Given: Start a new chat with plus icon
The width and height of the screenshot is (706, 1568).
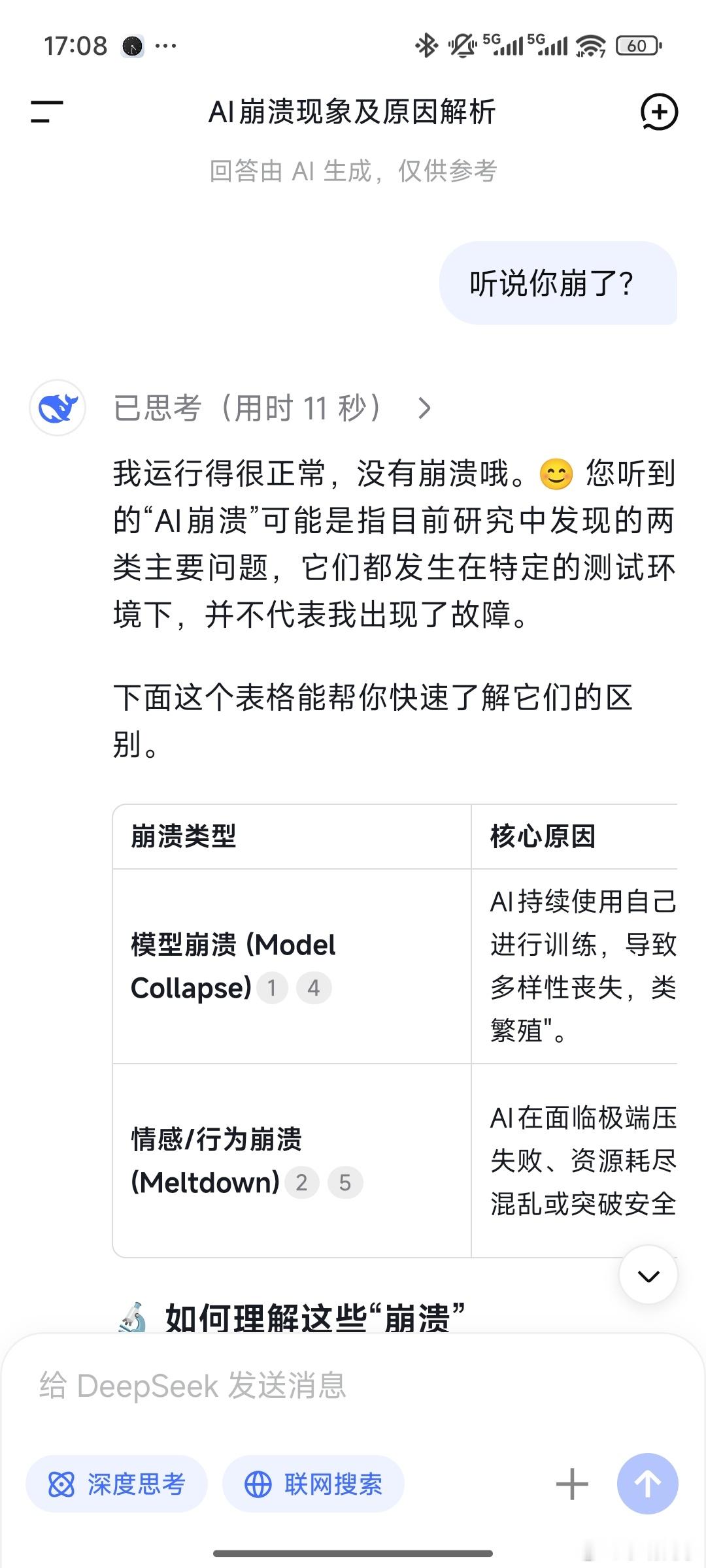Looking at the screenshot, I should [659, 112].
